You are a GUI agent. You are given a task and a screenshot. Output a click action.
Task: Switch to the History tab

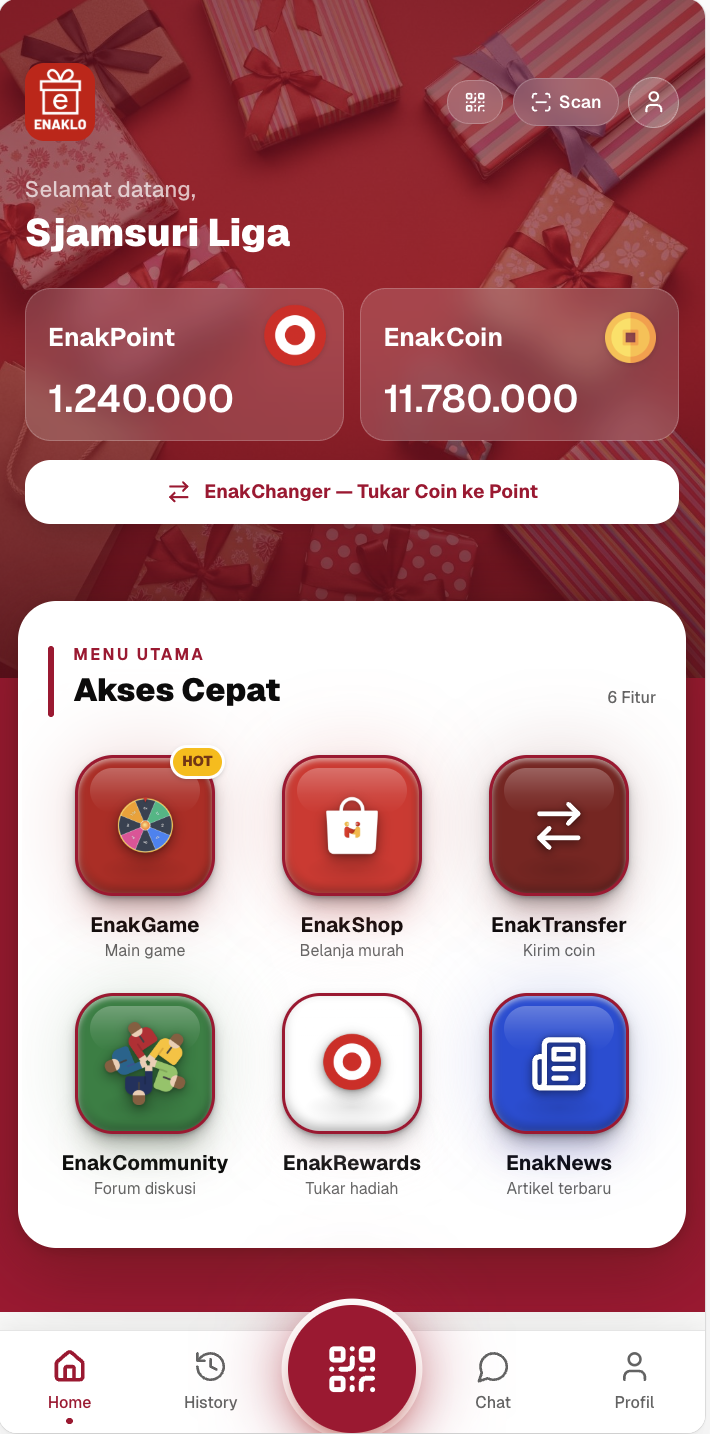click(210, 1380)
